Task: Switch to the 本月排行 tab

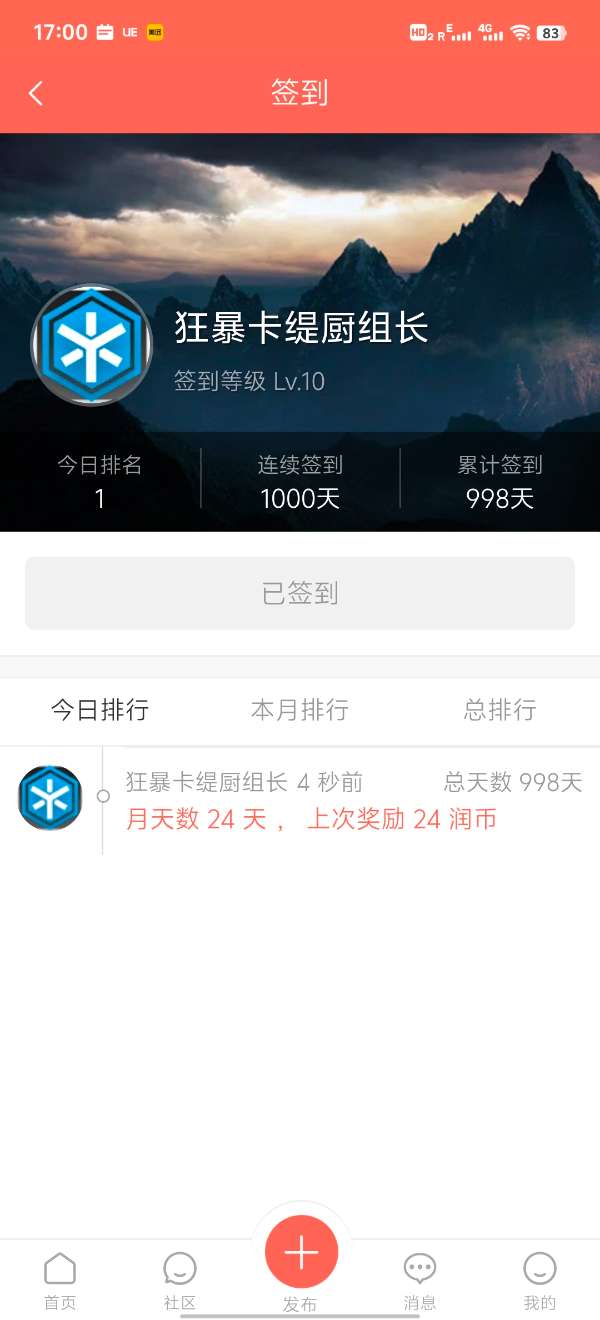Action: point(300,710)
